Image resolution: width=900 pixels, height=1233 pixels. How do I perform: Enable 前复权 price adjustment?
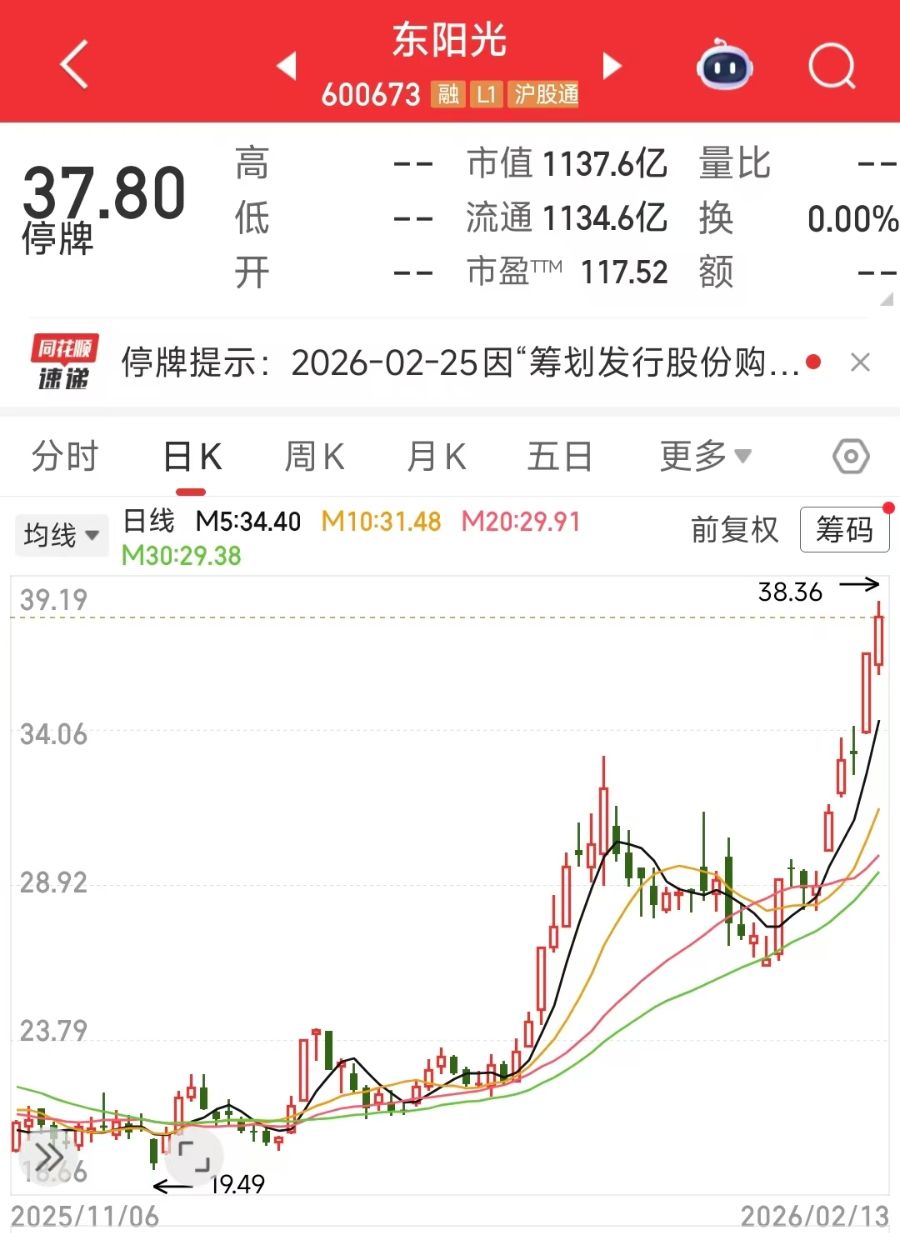coord(733,531)
